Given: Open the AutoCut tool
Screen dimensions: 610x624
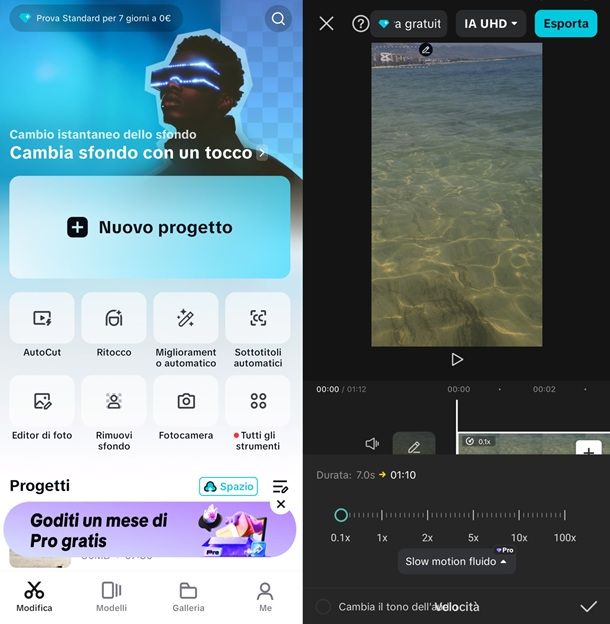Looking at the screenshot, I should (x=42, y=318).
